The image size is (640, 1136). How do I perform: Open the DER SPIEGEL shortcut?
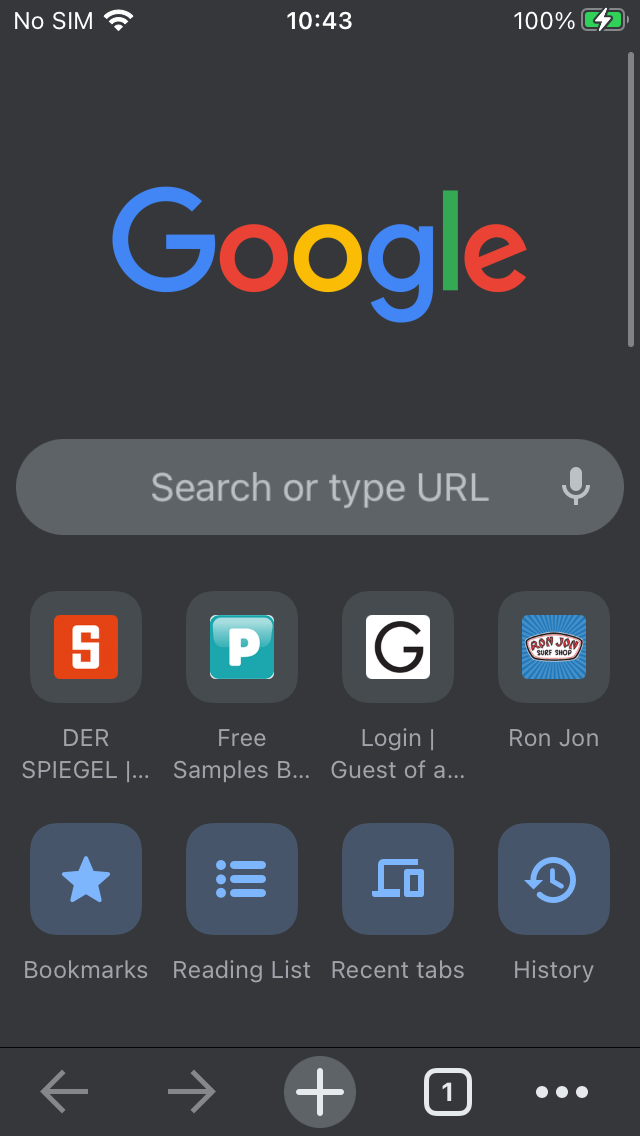pos(86,647)
